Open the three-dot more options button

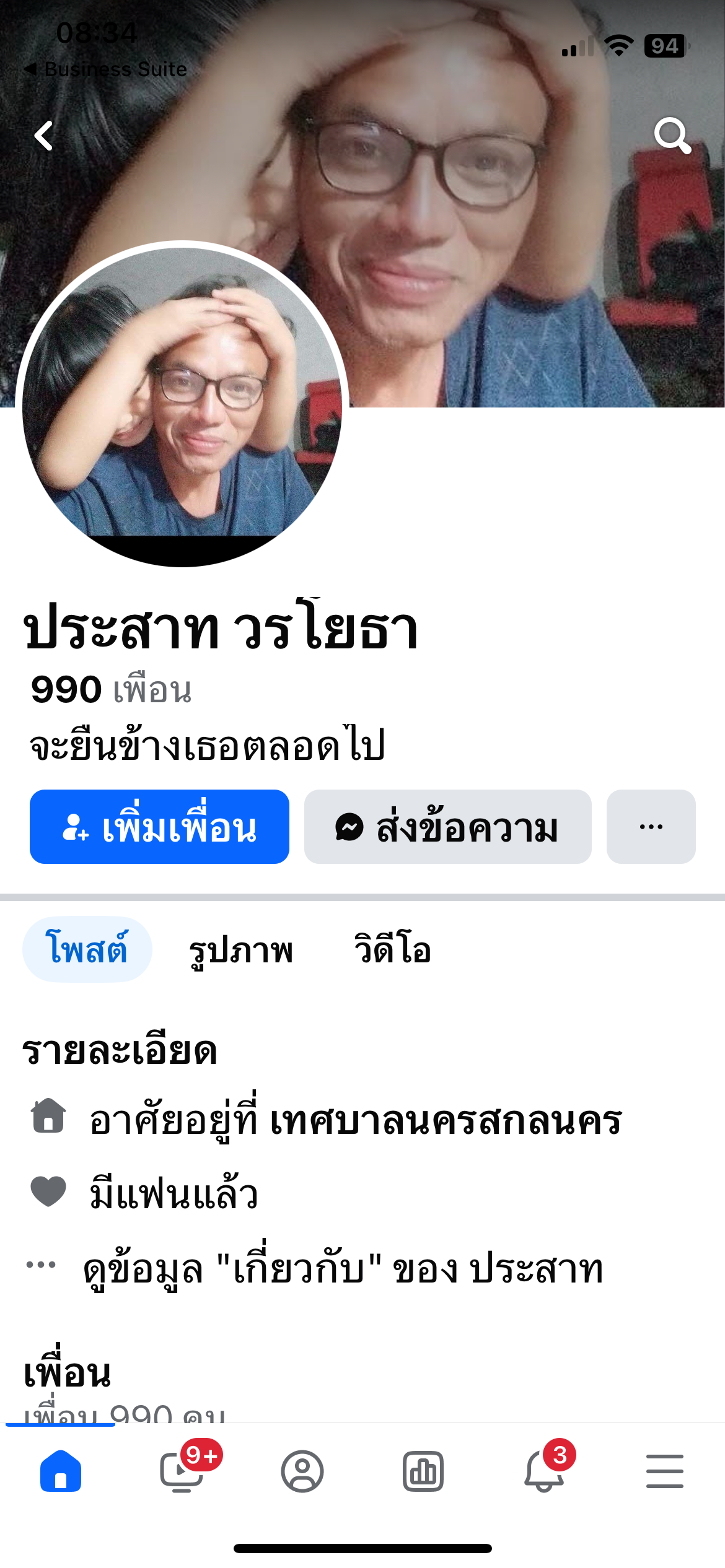tap(651, 827)
